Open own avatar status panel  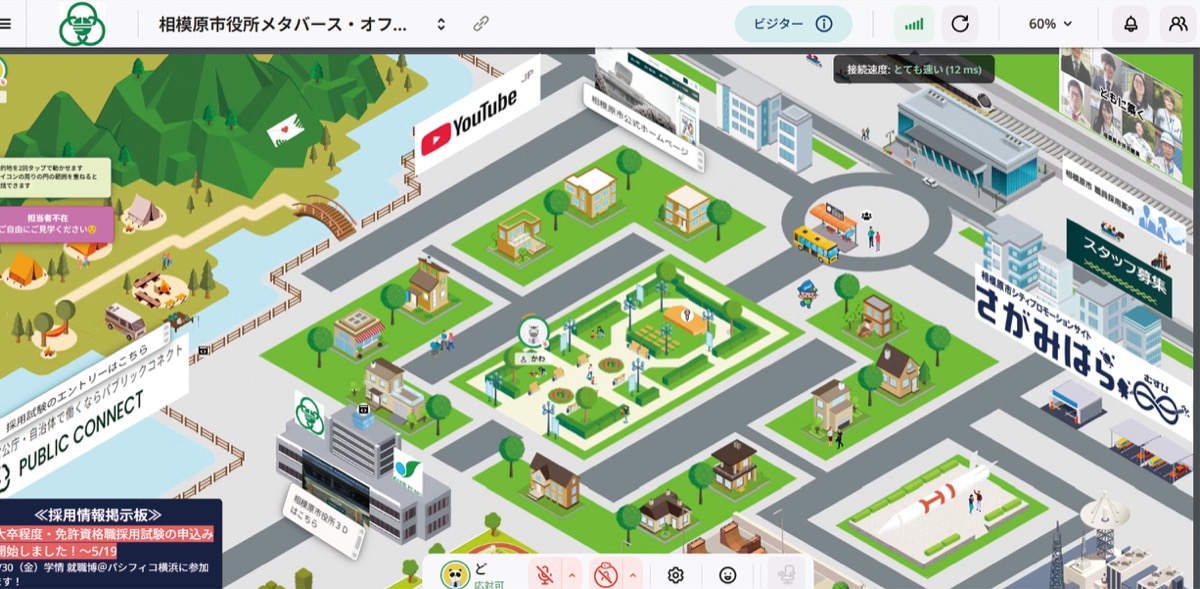pos(468,574)
